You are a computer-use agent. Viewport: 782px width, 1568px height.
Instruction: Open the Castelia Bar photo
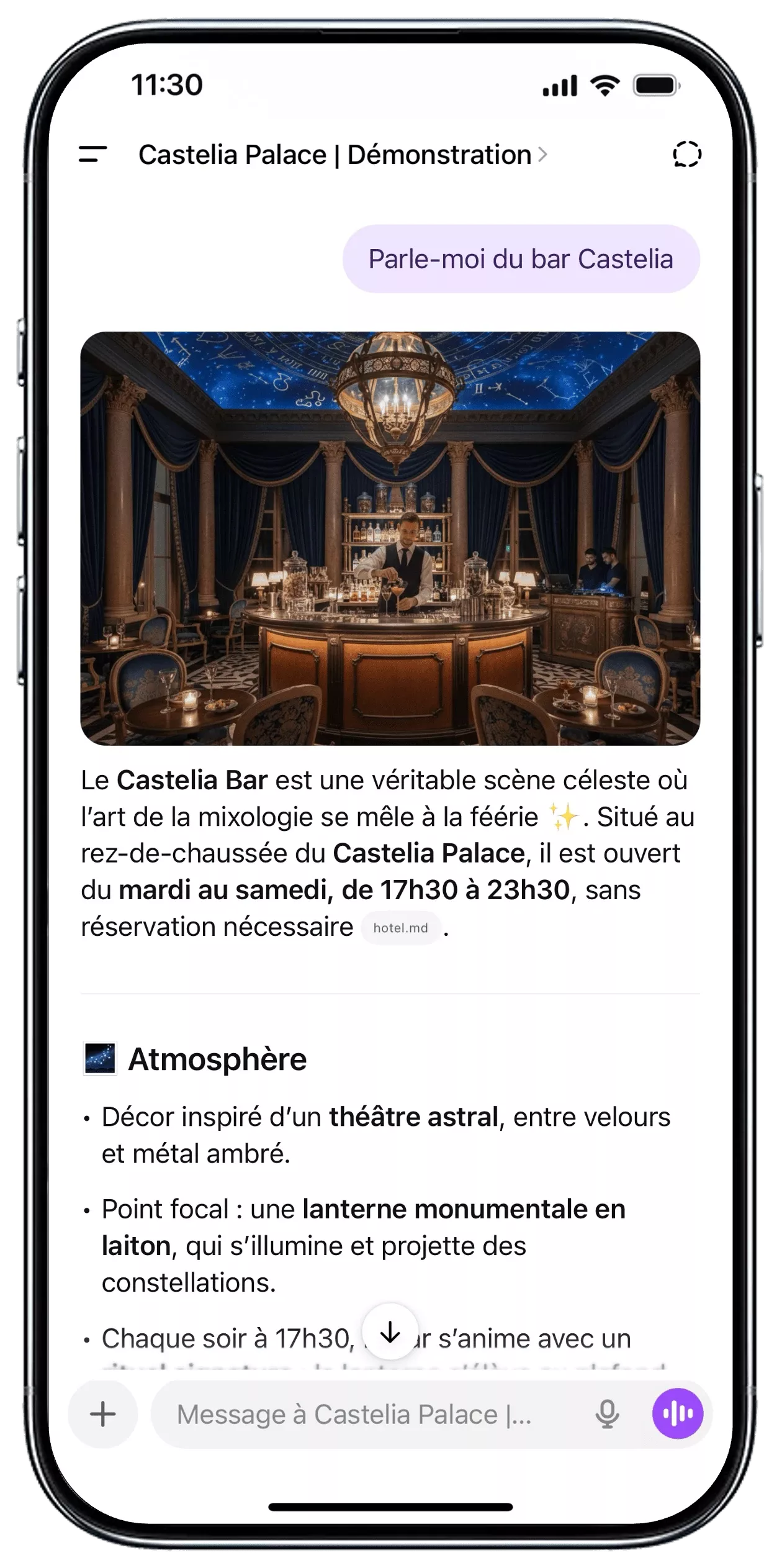[390, 538]
